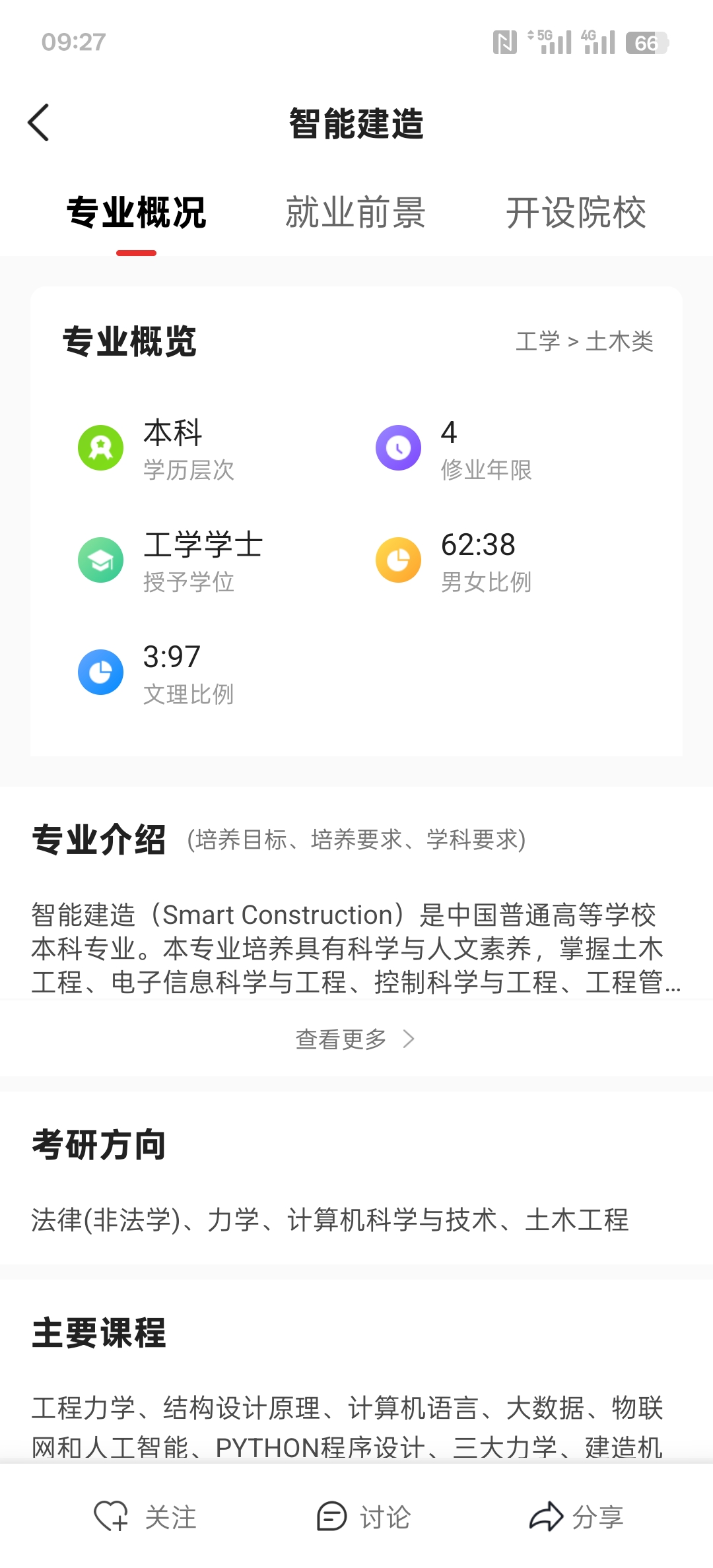Switch to the 开设院校 tab
The image size is (713, 1568).
(576, 212)
